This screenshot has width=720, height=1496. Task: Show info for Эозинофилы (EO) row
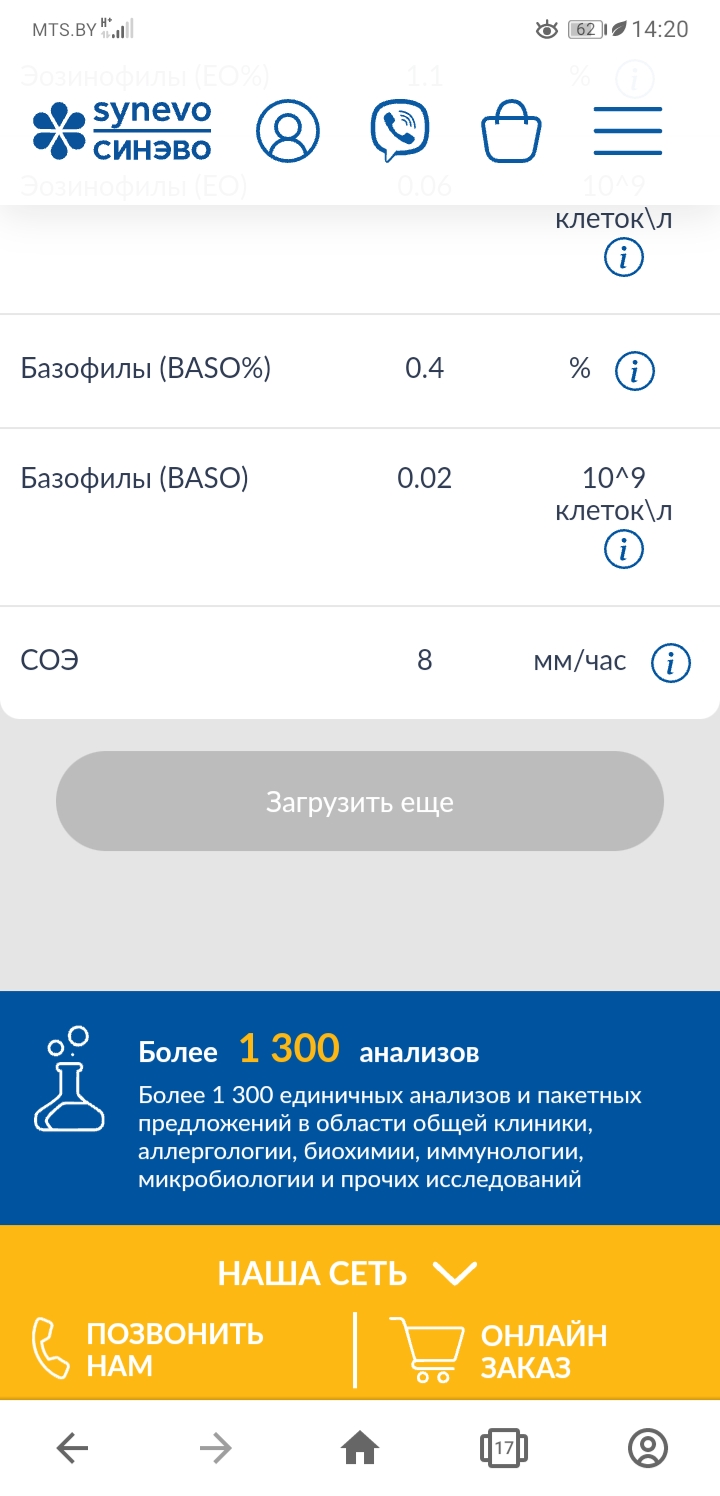coord(624,258)
